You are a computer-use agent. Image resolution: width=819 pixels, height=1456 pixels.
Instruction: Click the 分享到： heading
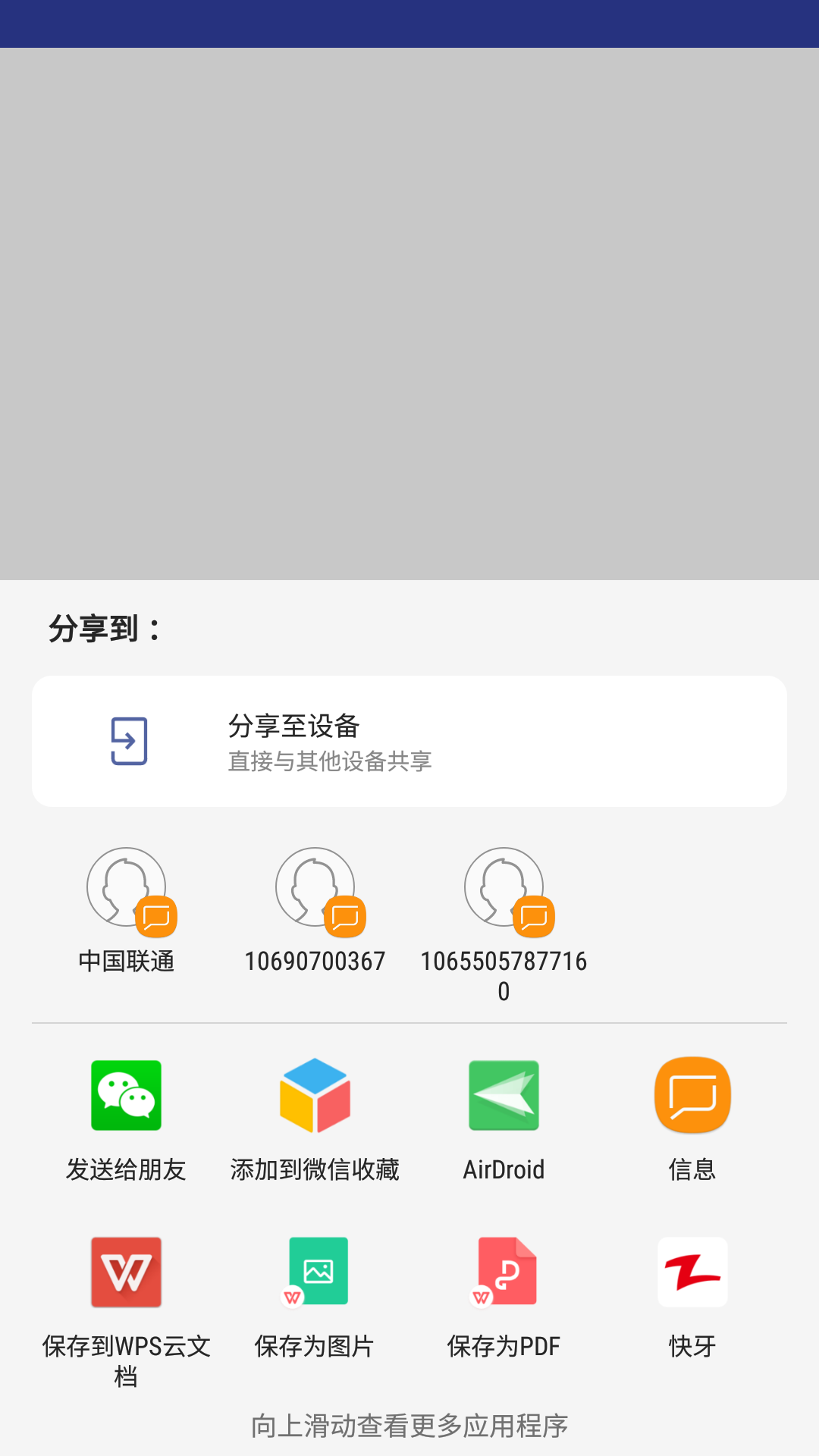point(103,628)
